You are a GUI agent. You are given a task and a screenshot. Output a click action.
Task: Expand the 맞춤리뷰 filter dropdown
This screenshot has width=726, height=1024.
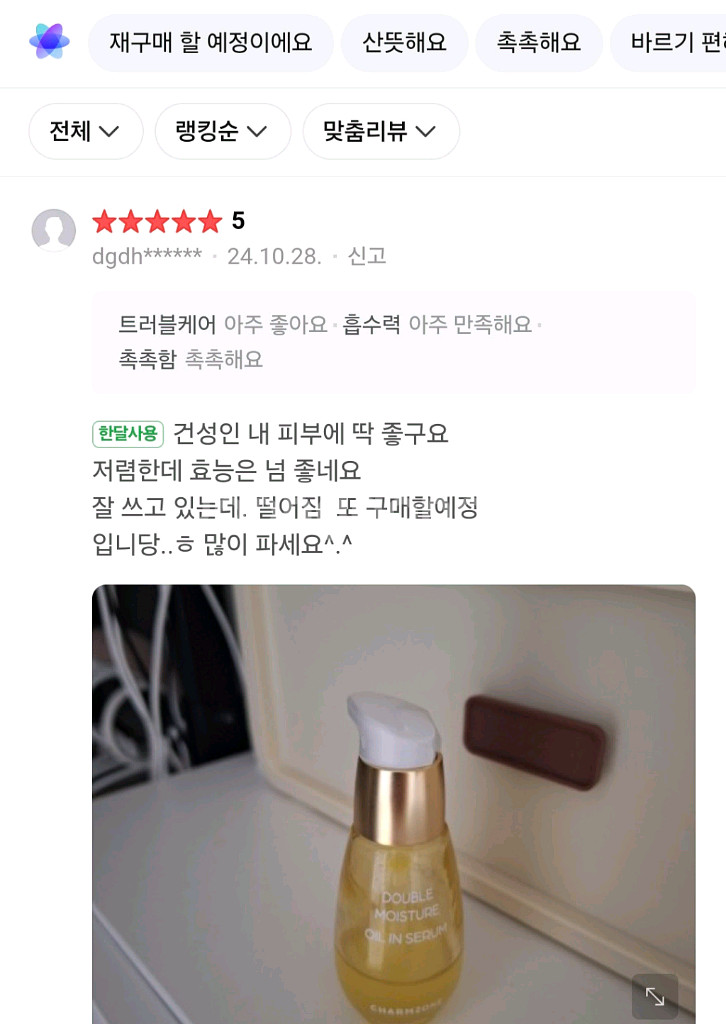click(380, 131)
